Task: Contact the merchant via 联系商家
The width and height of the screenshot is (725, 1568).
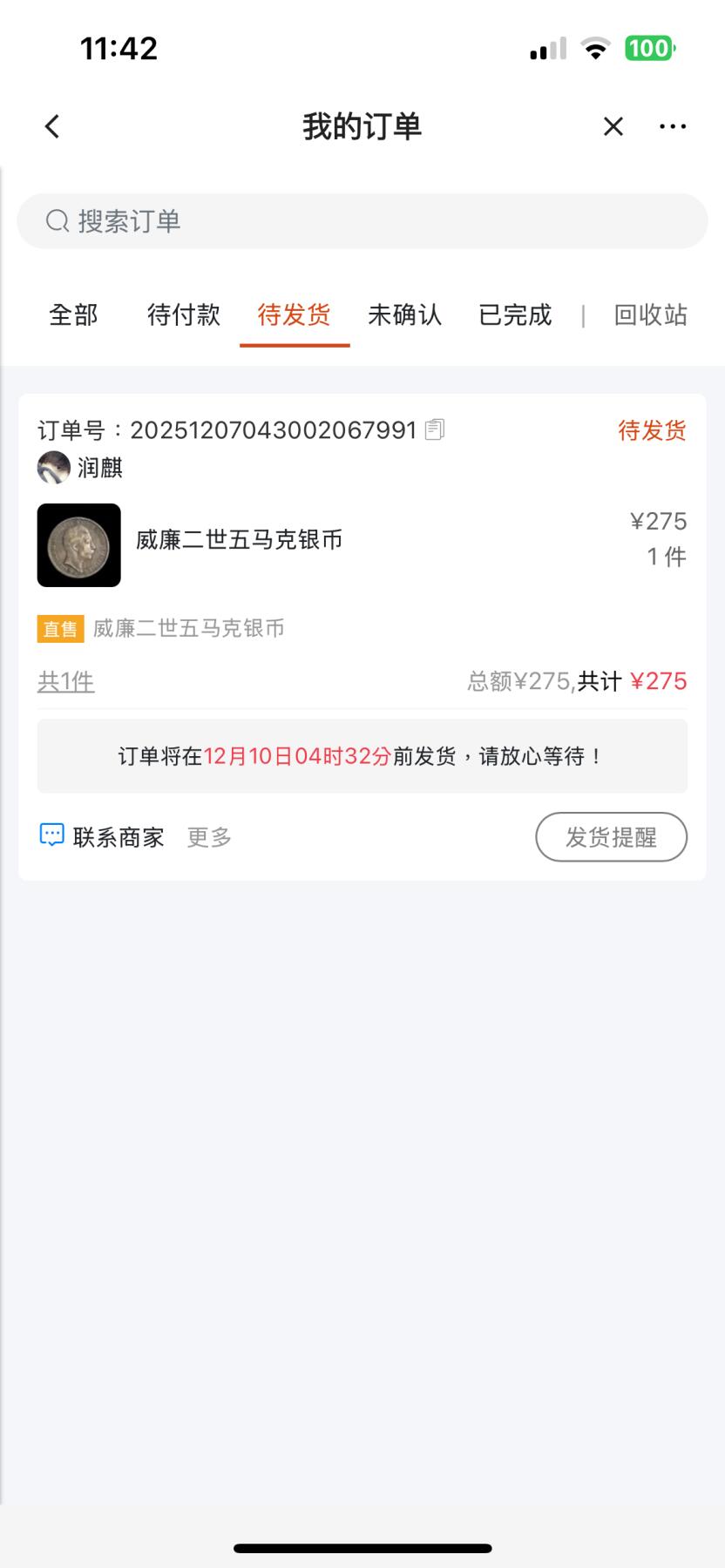Action: click(102, 837)
